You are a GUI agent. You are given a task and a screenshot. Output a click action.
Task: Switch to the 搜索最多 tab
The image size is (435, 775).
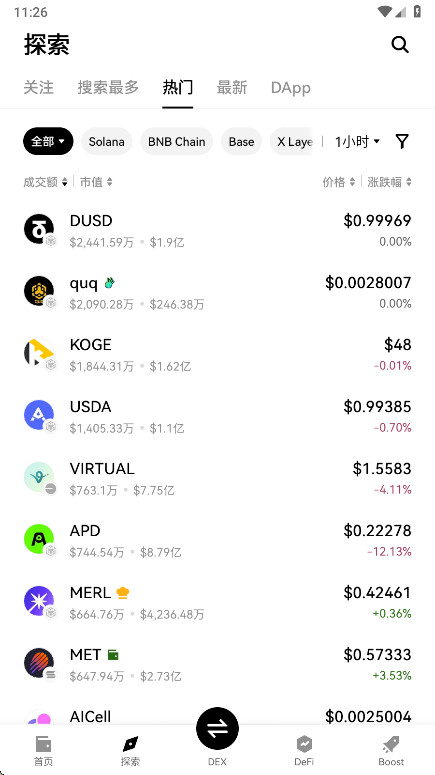click(108, 87)
